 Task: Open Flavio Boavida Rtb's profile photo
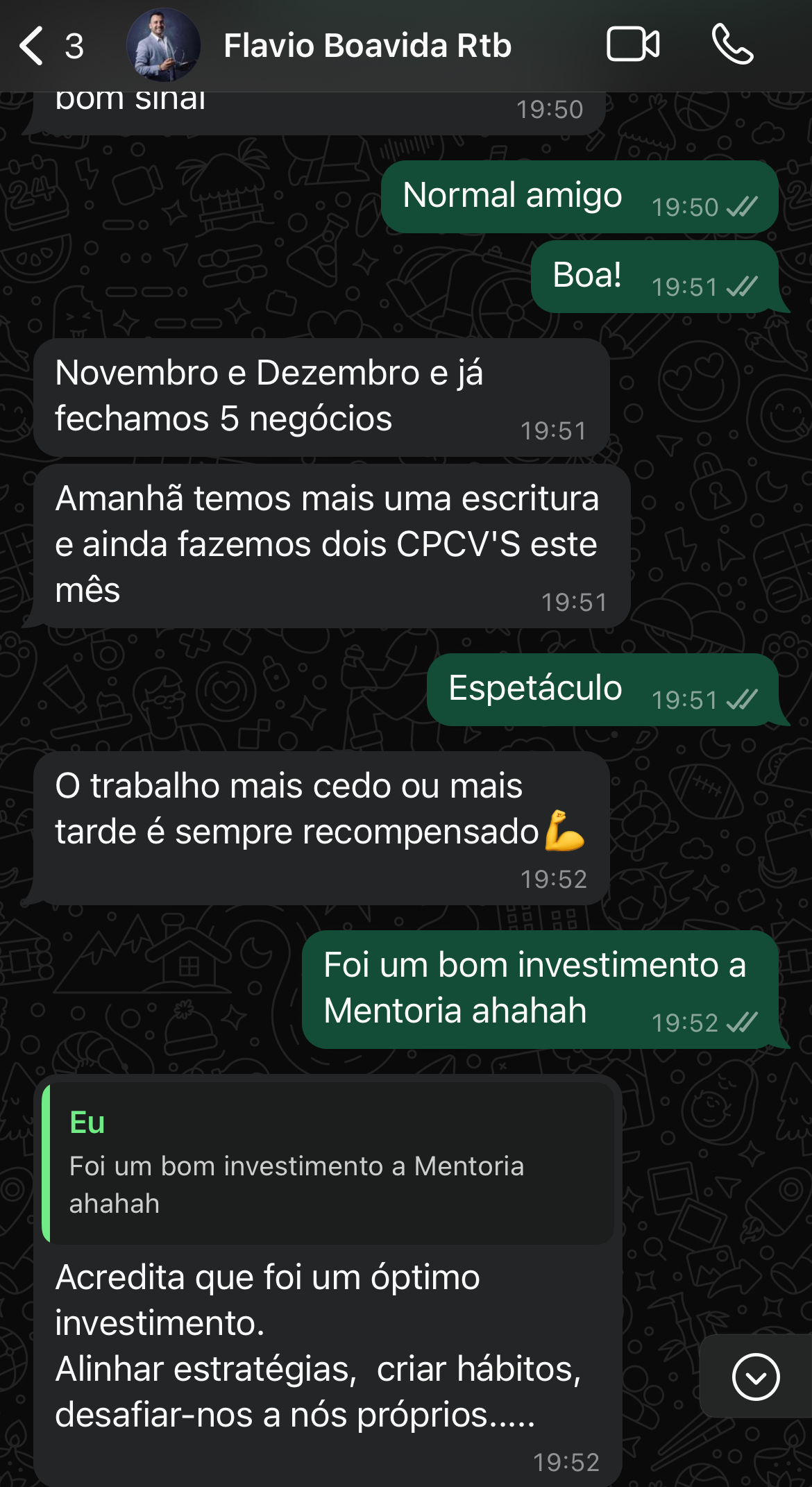[164, 46]
